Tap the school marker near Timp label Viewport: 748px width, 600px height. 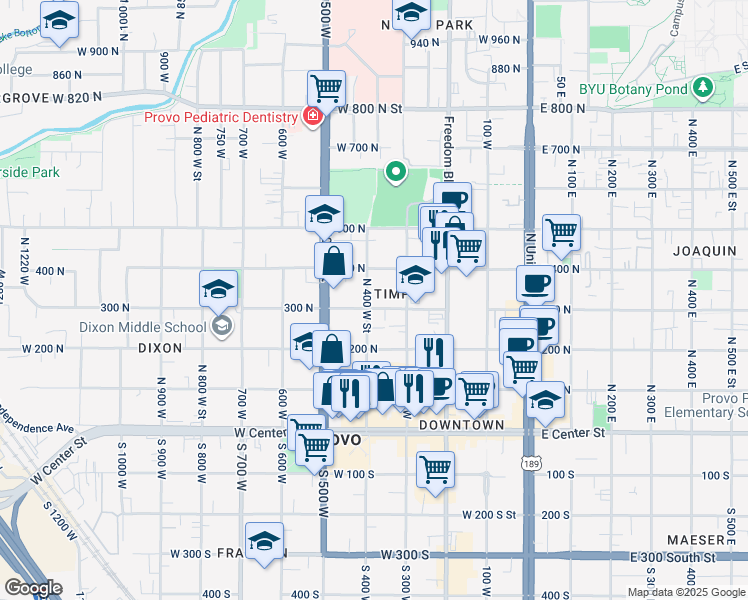415,273
